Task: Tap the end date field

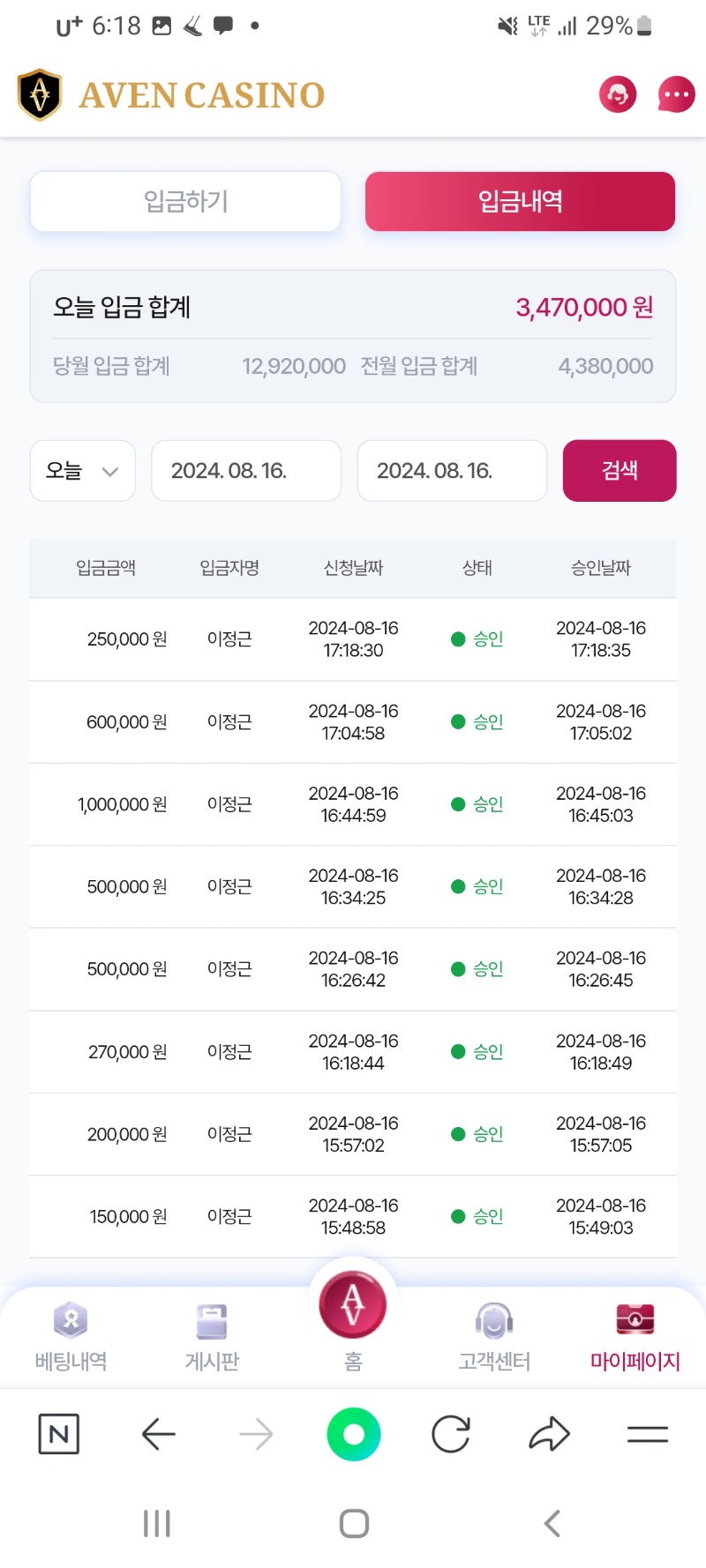Action: click(452, 471)
